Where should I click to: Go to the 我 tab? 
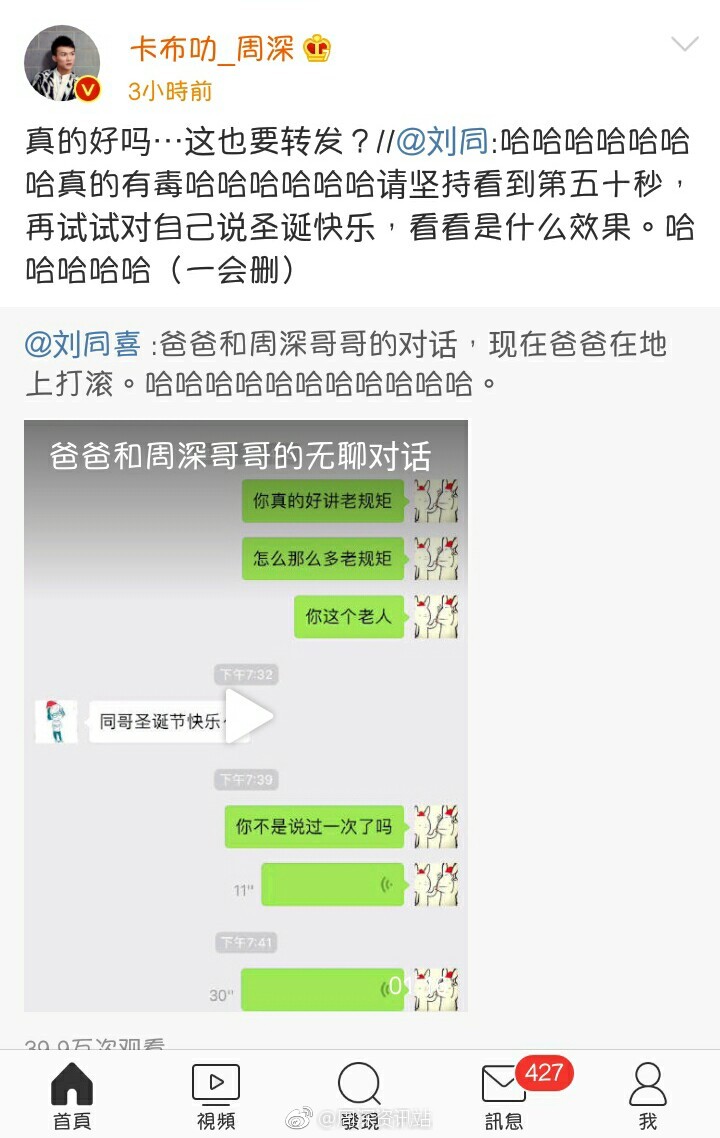[x=648, y=1096]
